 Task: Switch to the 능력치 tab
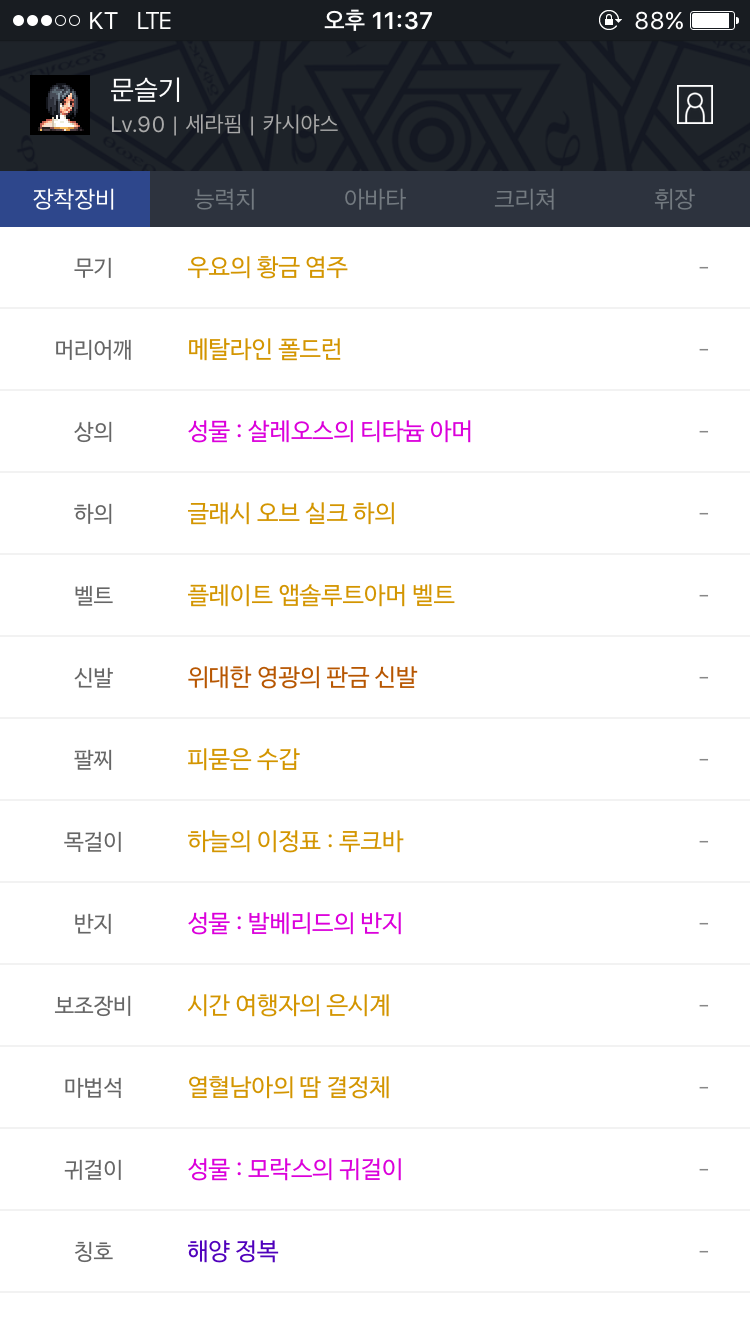pos(225,199)
